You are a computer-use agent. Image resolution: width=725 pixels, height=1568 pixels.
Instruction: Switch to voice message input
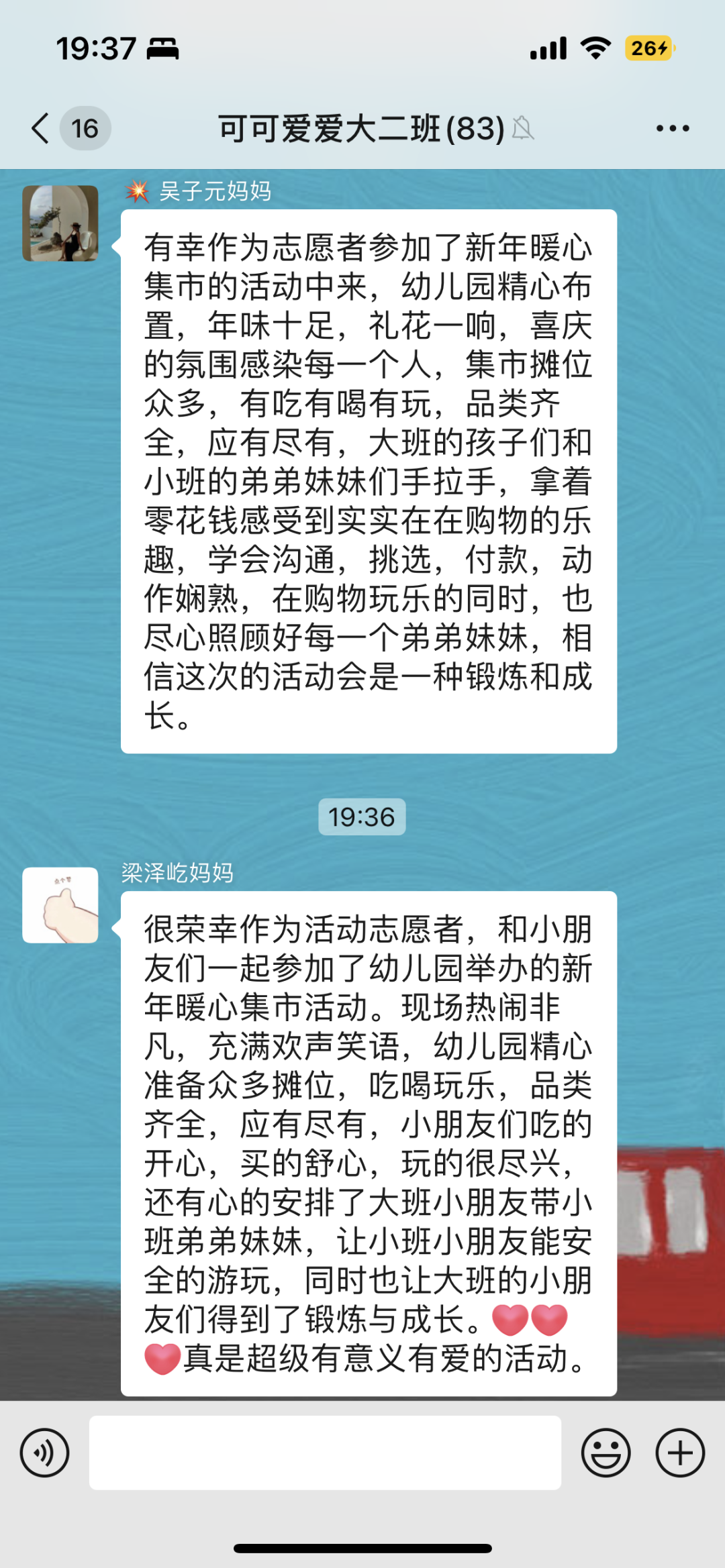tap(45, 1453)
